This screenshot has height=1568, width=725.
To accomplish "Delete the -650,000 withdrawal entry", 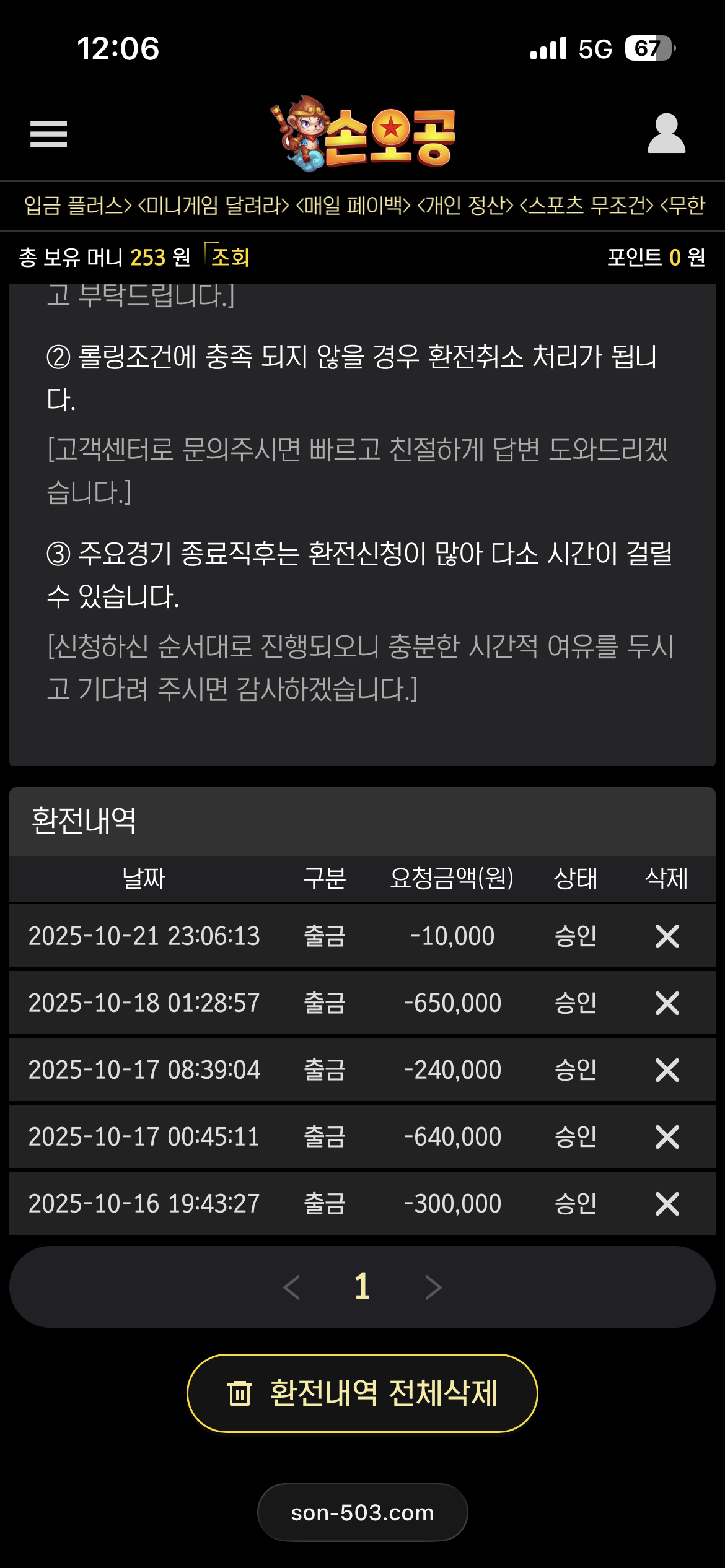I will click(667, 1003).
